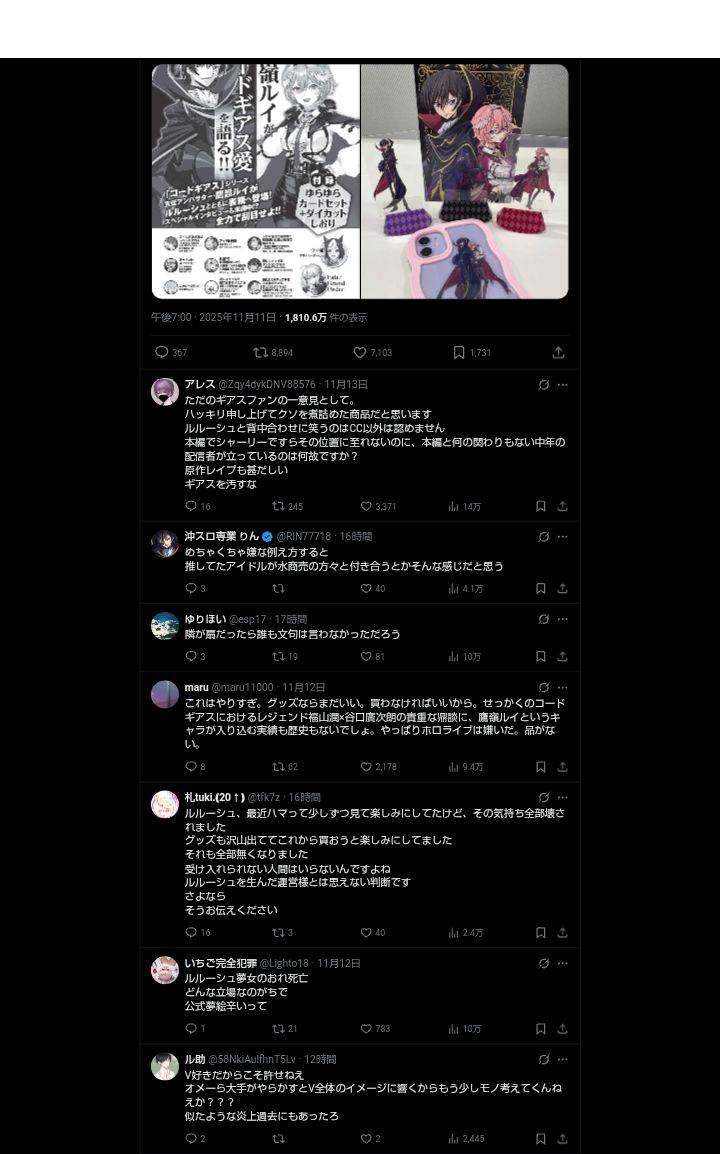Open the right figure photo in the post
The height and width of the screenshot is (1154, 720).
tap(464, 181)
